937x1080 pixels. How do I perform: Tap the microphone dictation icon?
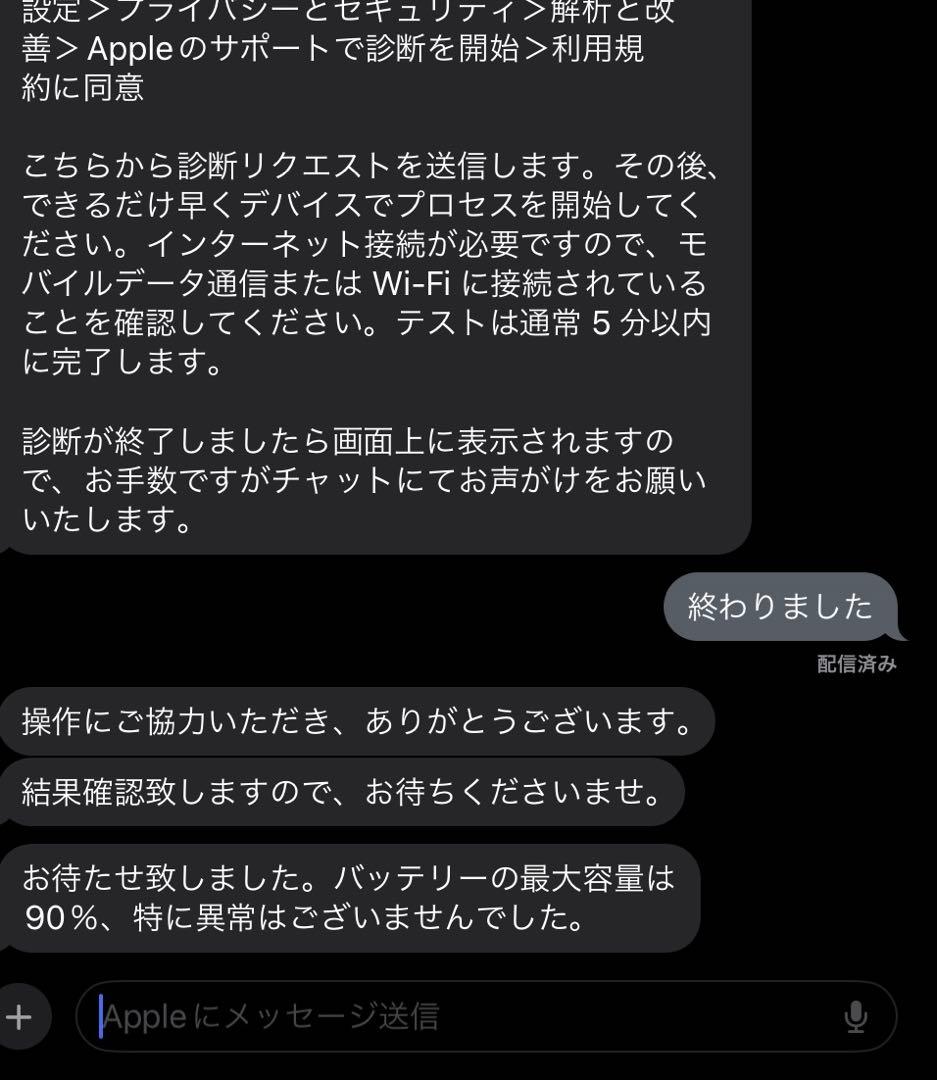coord(858,1016)
